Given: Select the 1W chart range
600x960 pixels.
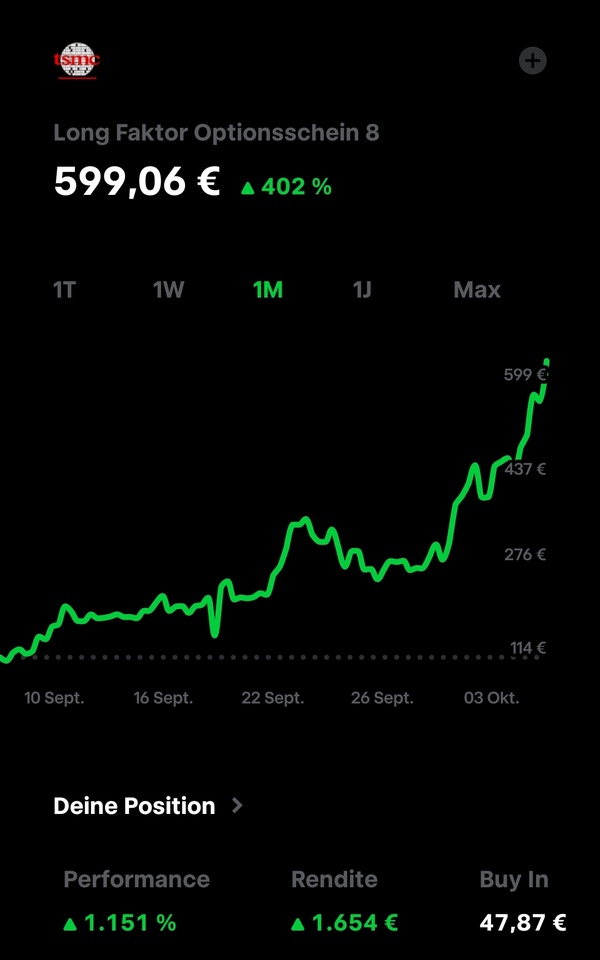Looking at the screenshot, I should tap(168, 290).
